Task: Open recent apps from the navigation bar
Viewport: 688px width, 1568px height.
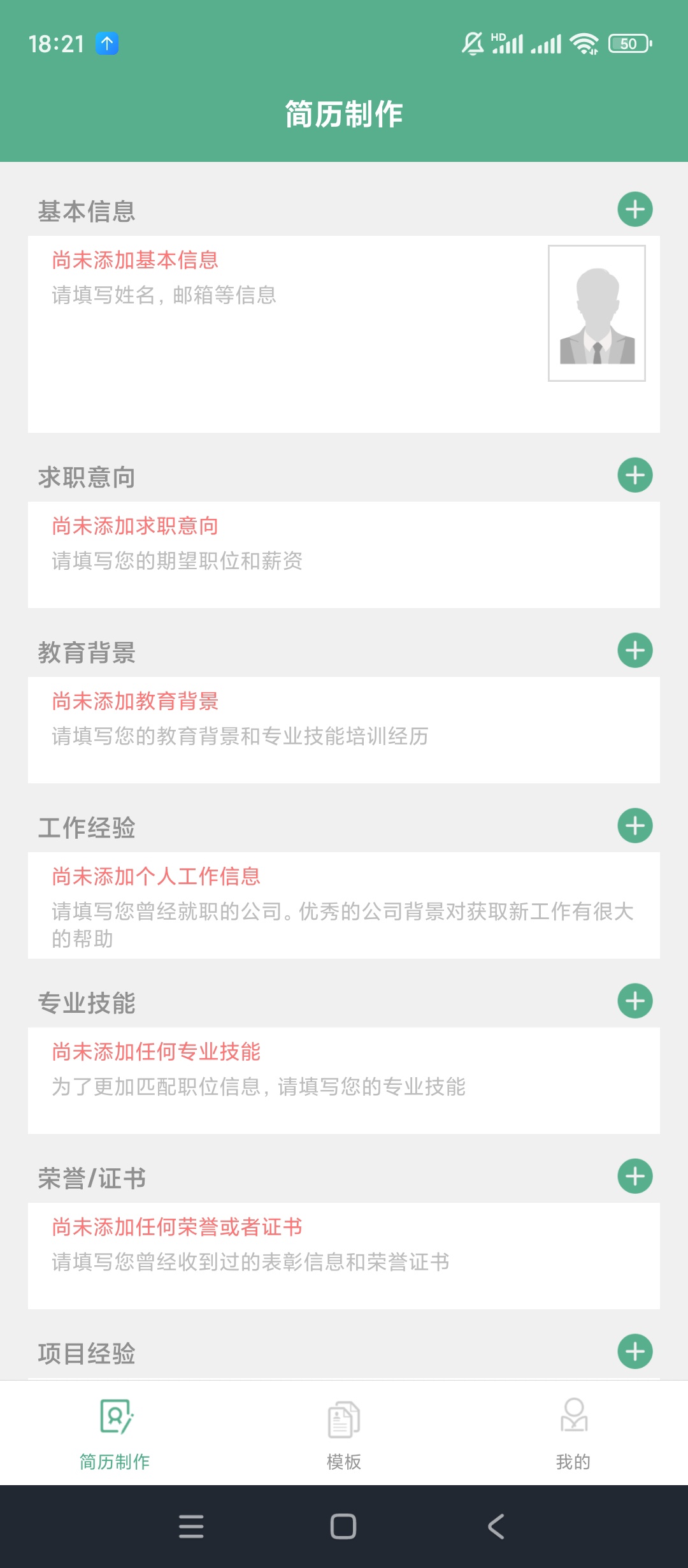Action: (191, 1527)
